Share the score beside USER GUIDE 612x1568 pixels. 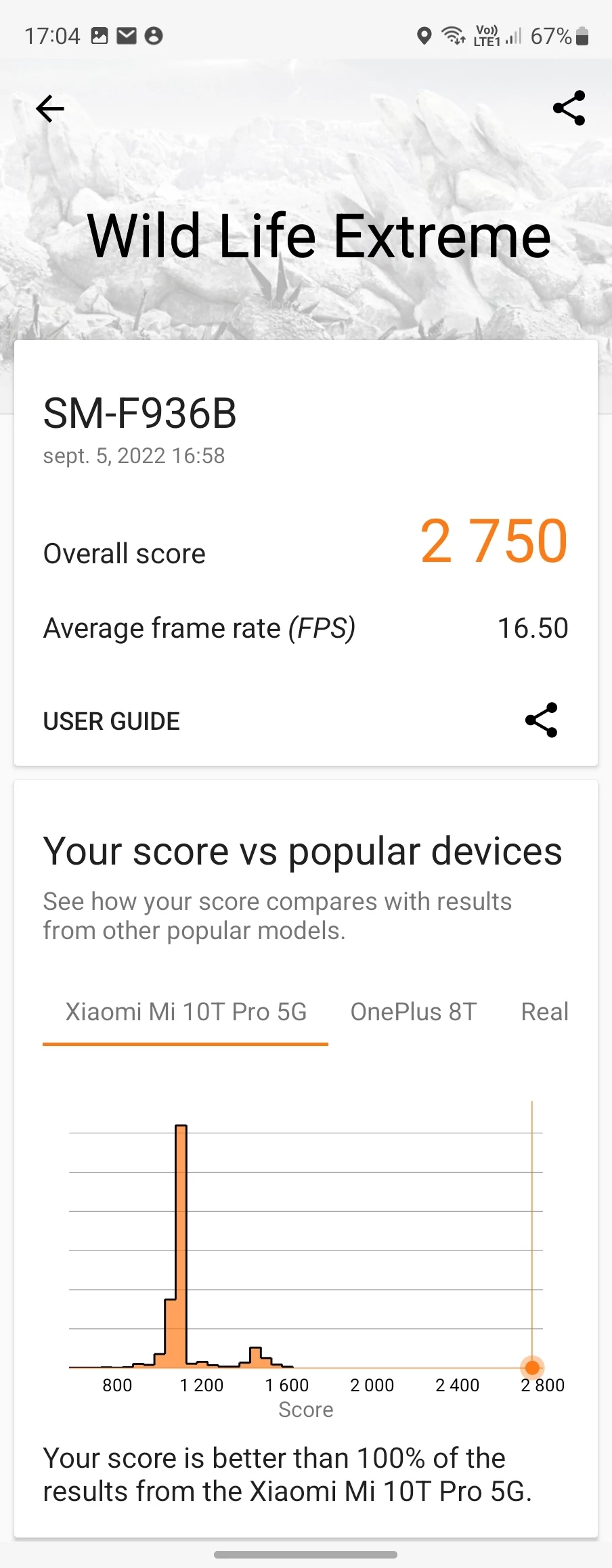click(x=542, y=720)
